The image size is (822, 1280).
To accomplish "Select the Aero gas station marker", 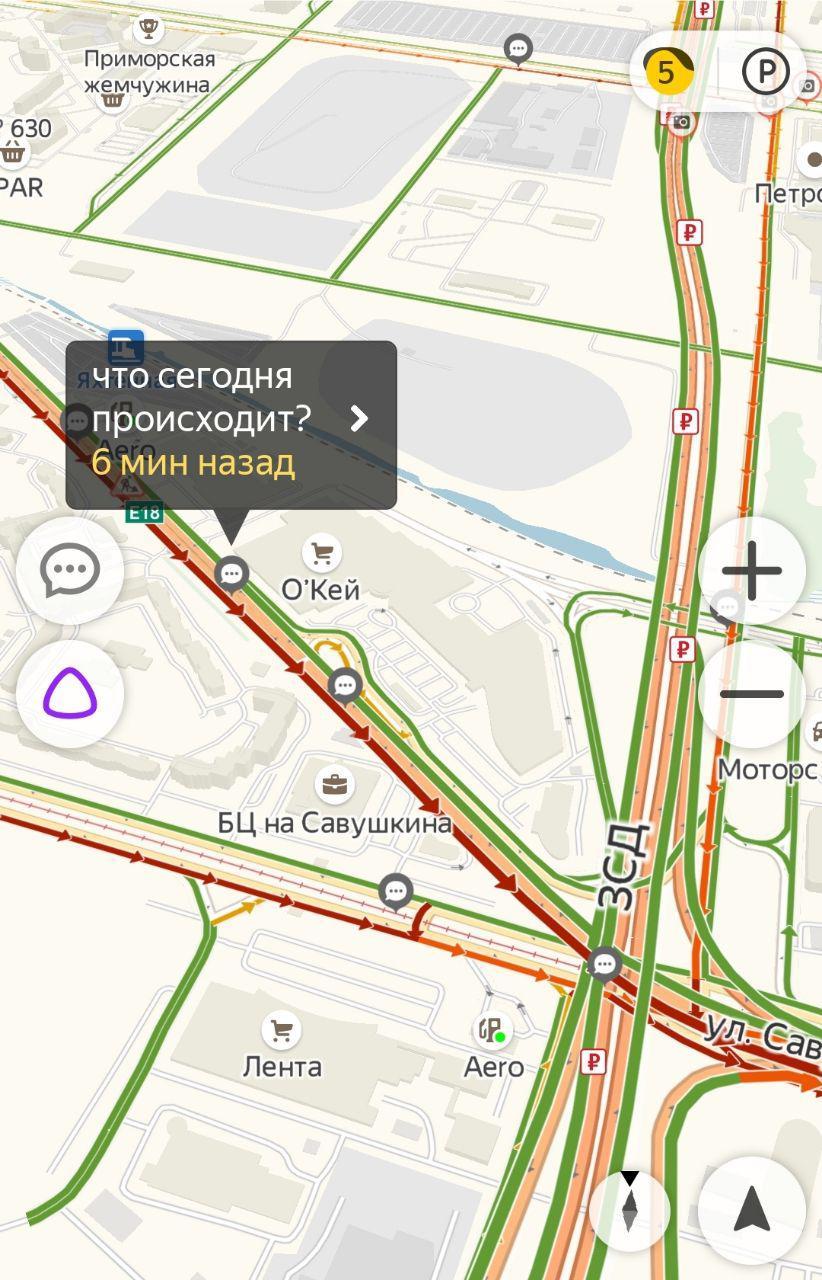I will point(492,1029).
